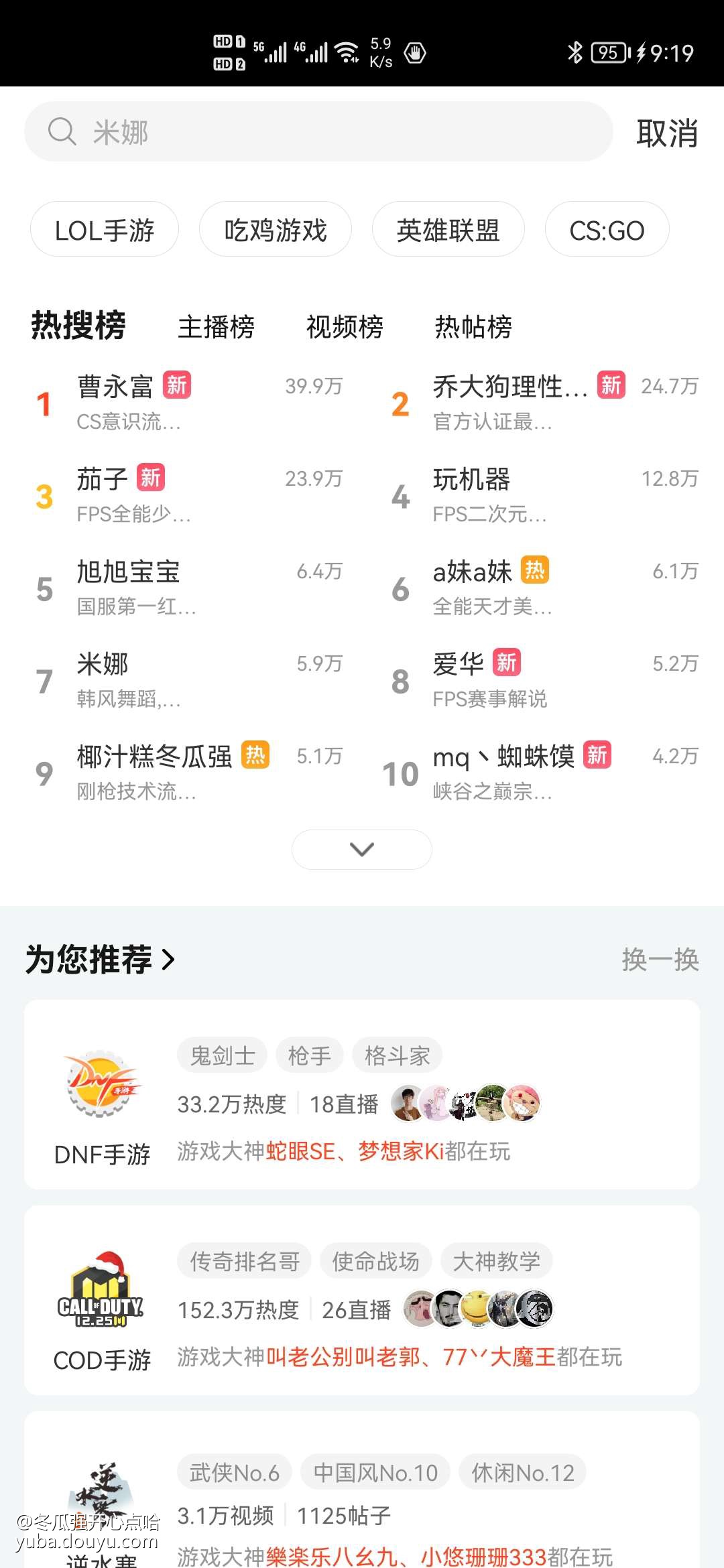
Task: Open the DNF手游 recommendation card
Action: point(362,1095)
